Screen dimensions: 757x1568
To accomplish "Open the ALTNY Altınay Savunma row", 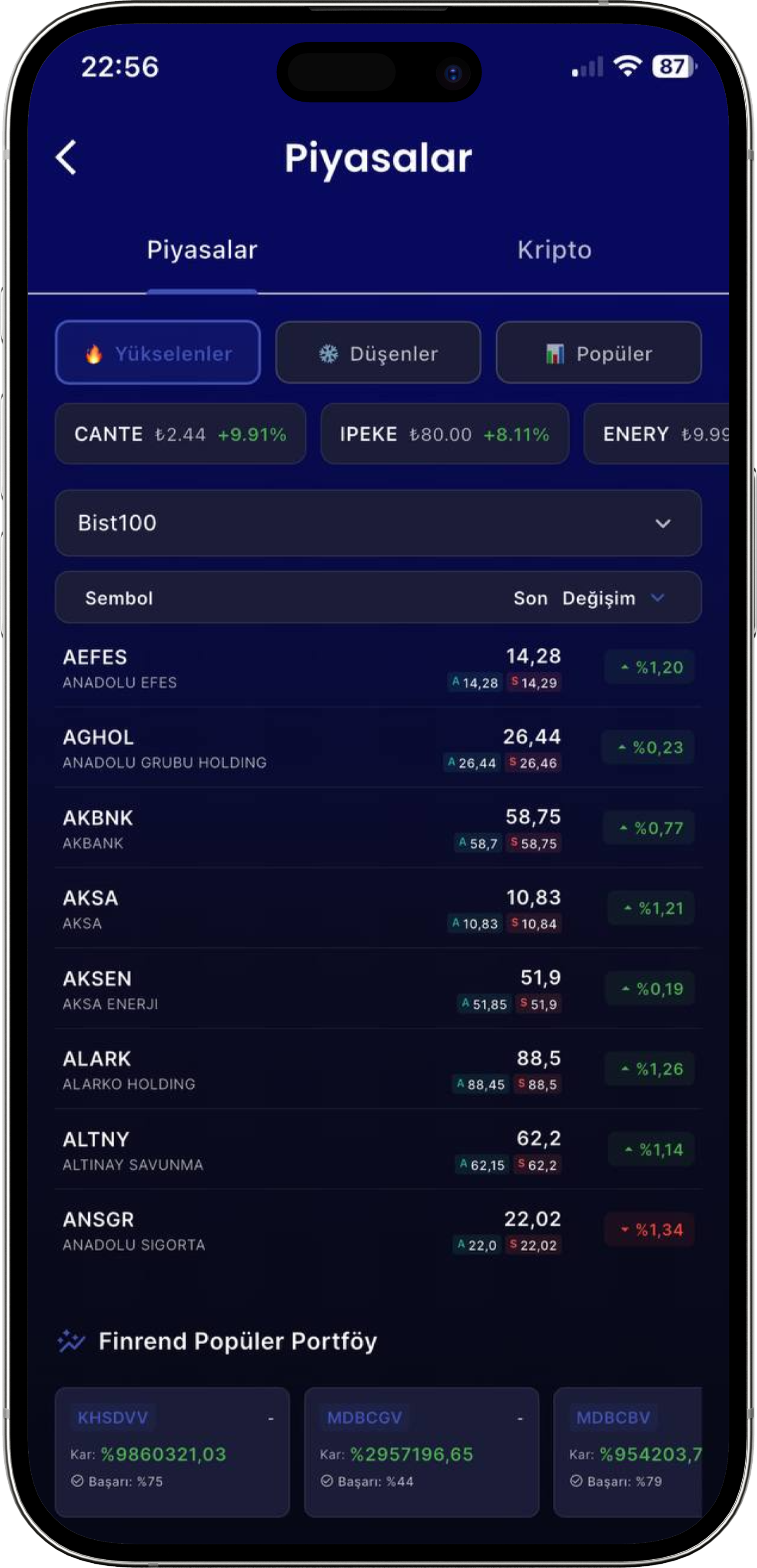I will 378,1150.
